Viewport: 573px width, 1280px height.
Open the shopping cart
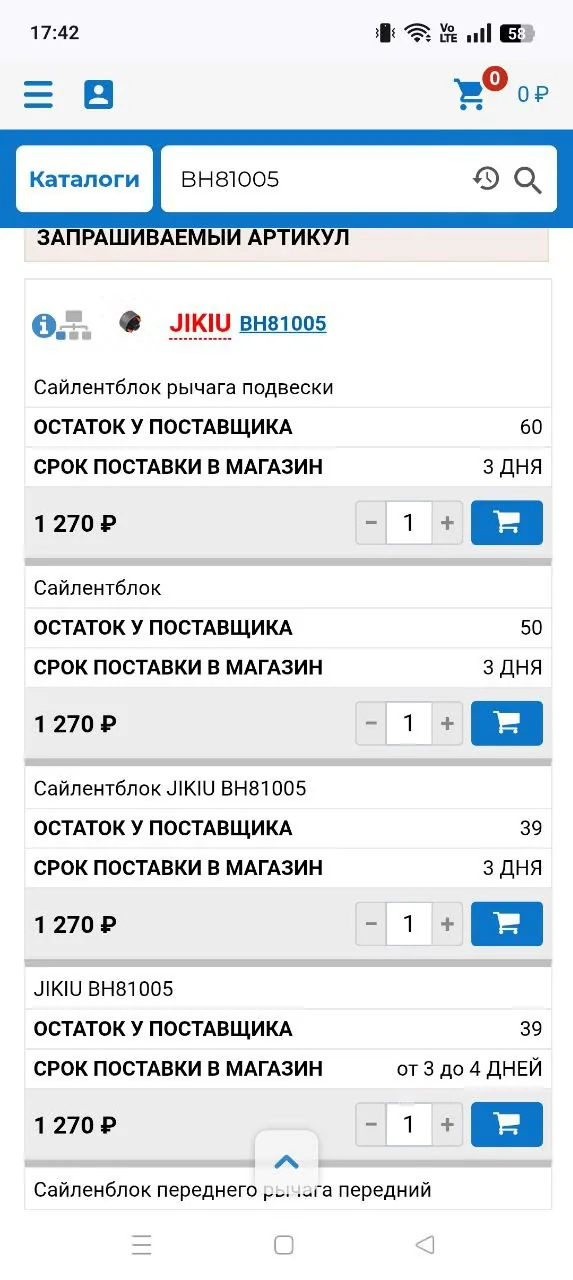(x=470, y=95)
